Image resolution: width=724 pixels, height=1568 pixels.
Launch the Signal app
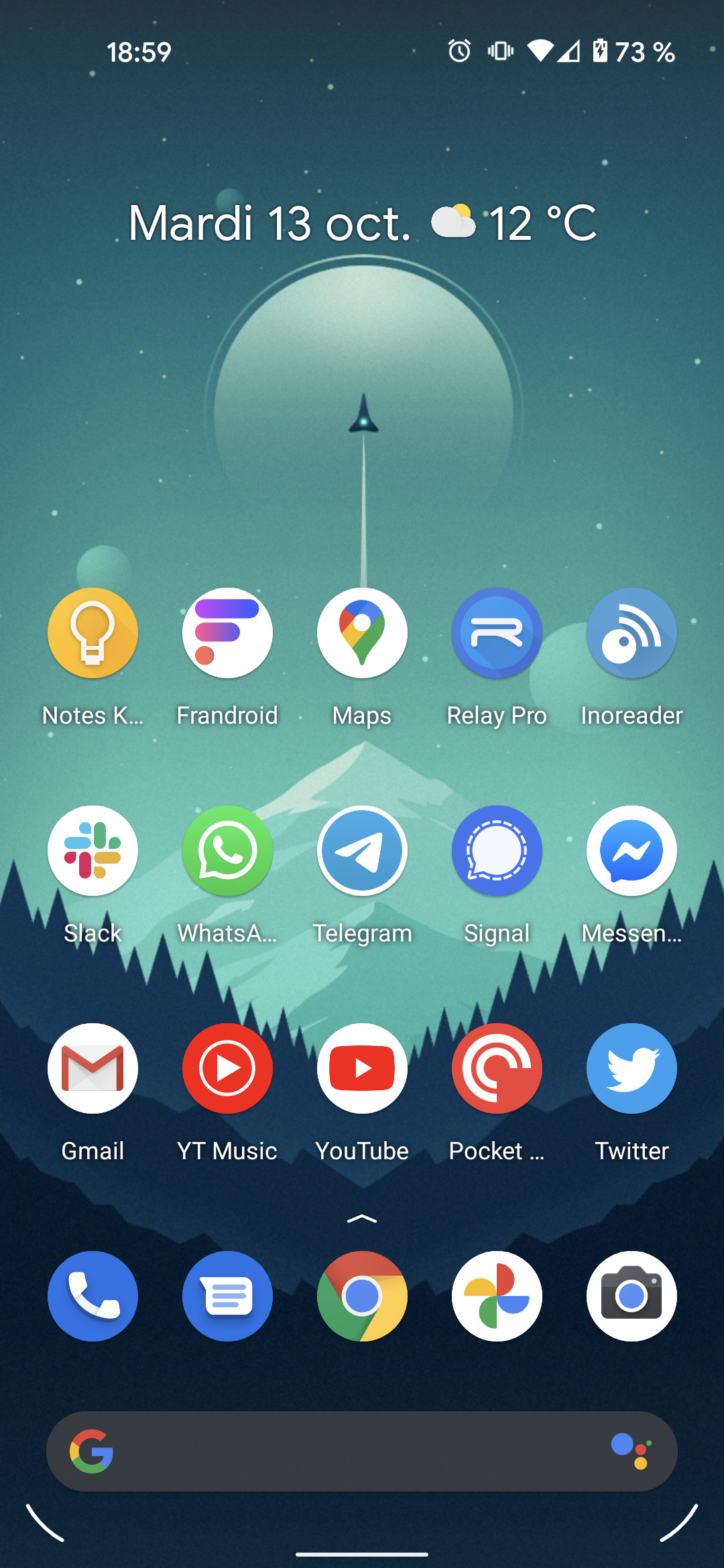click(497, 851)
